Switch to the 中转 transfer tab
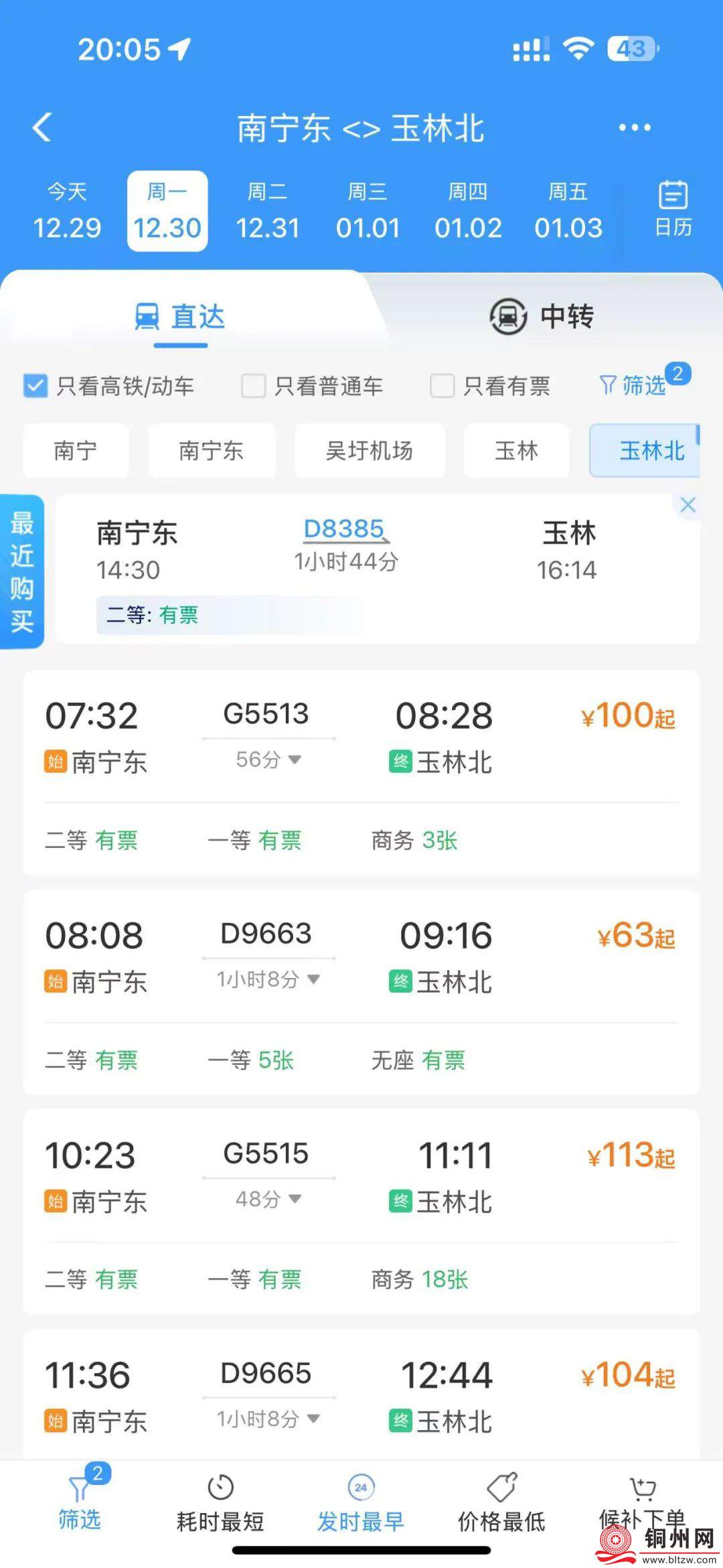The image size is (723, 1568). (542, 316)
